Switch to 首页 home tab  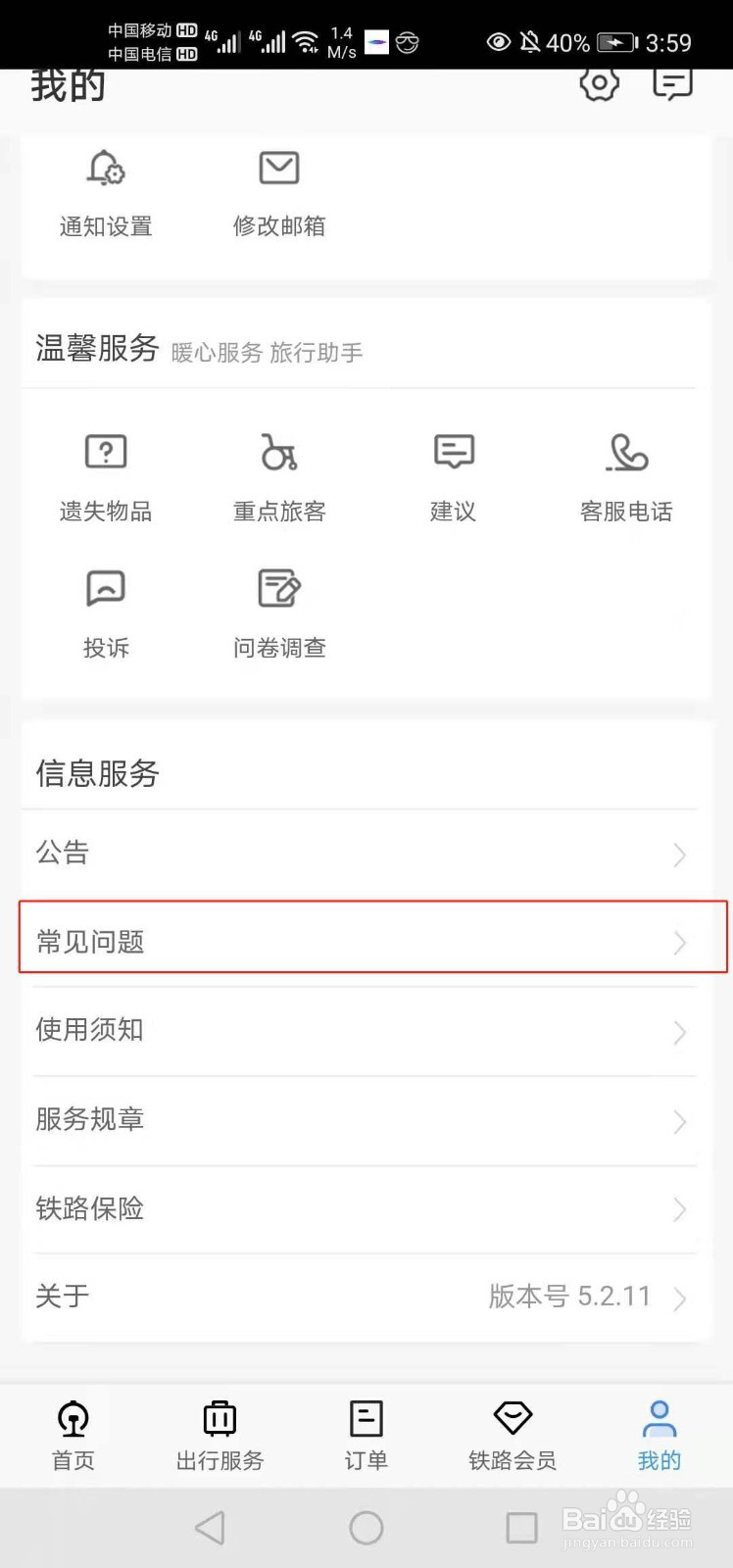[72, 1436]
